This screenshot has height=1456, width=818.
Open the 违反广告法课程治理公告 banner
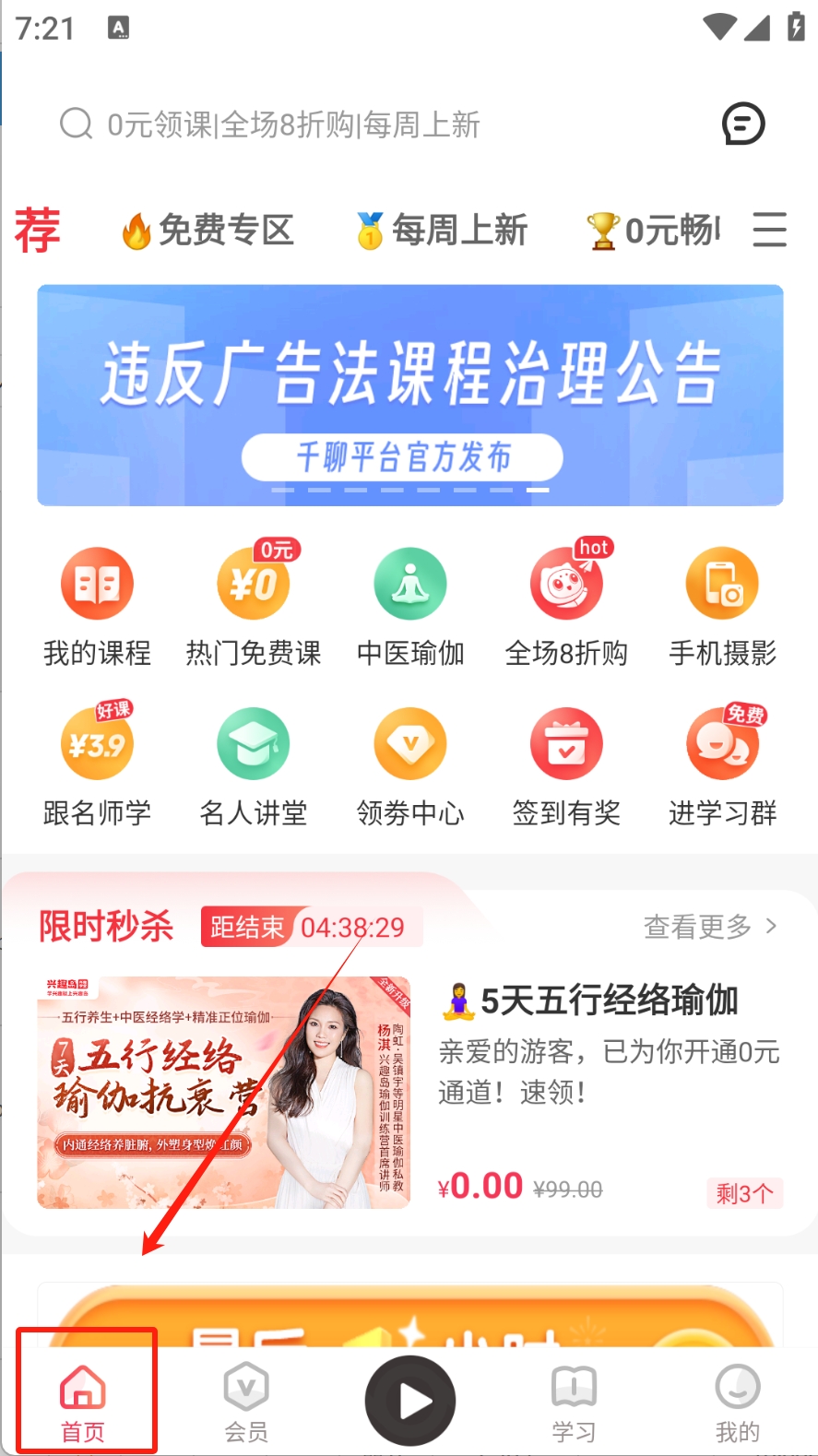(x=409, y=395)
